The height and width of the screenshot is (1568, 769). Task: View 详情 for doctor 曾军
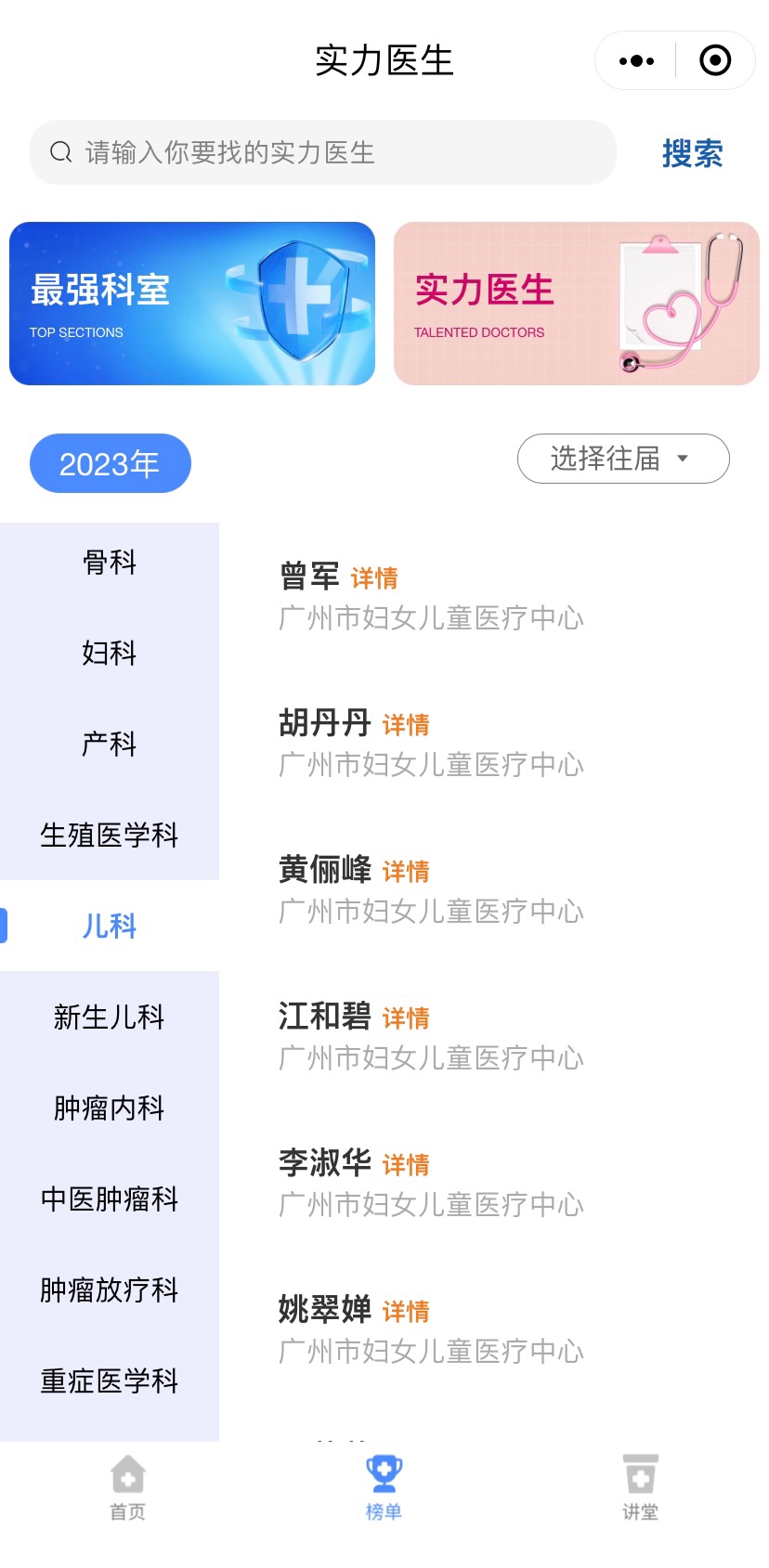374,578
